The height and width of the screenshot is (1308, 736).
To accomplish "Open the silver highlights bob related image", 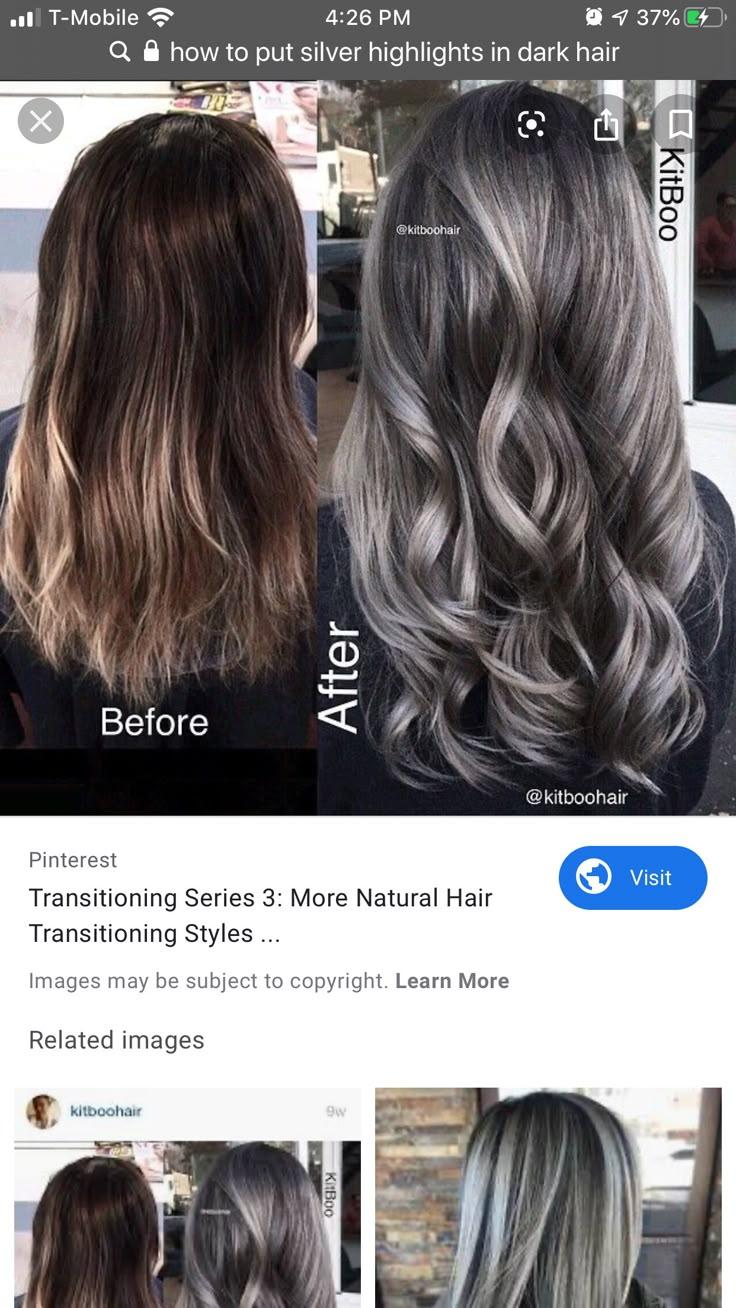I will pyautogui.click(x=548, y=1198).
